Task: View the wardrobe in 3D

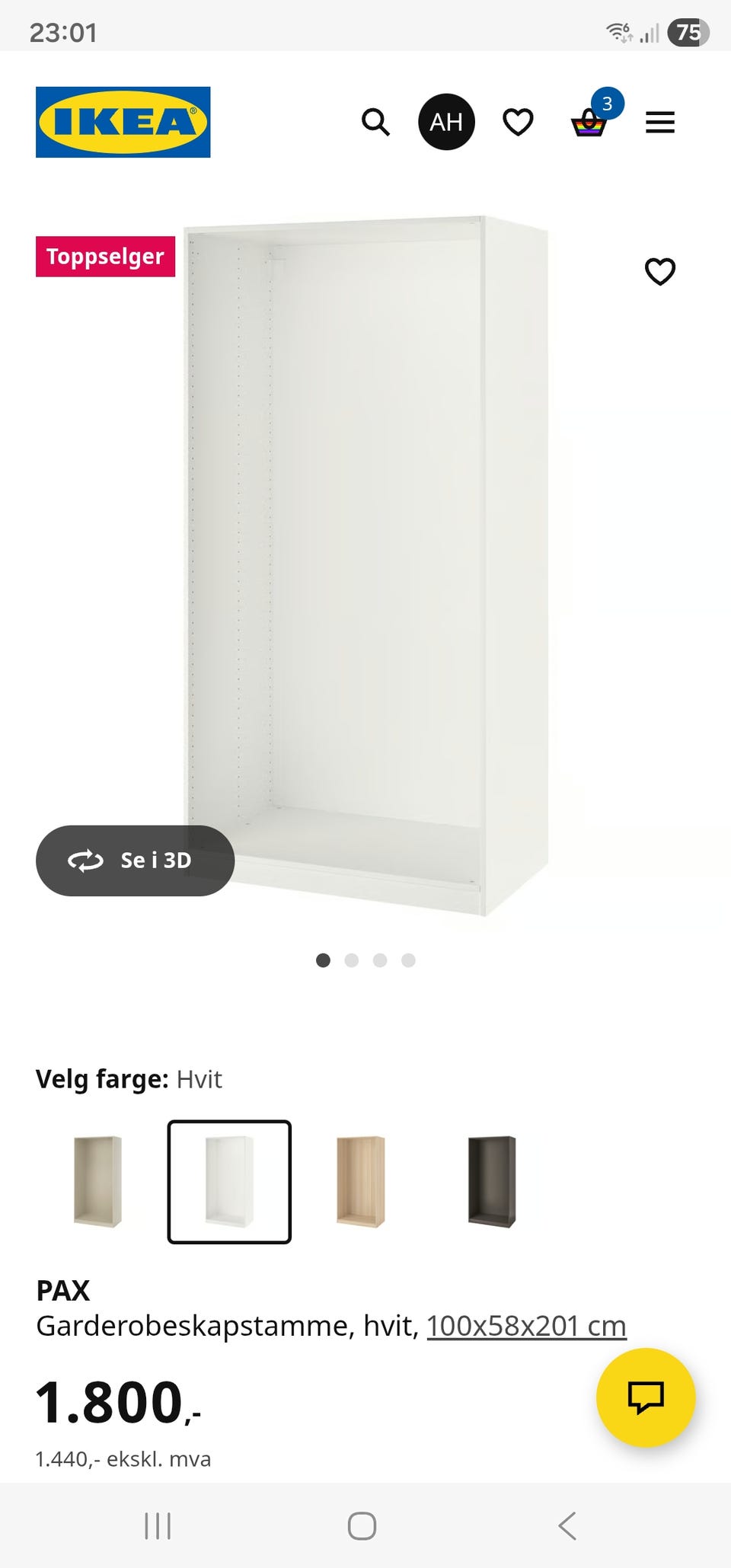Action: click(x=135, y=861)
